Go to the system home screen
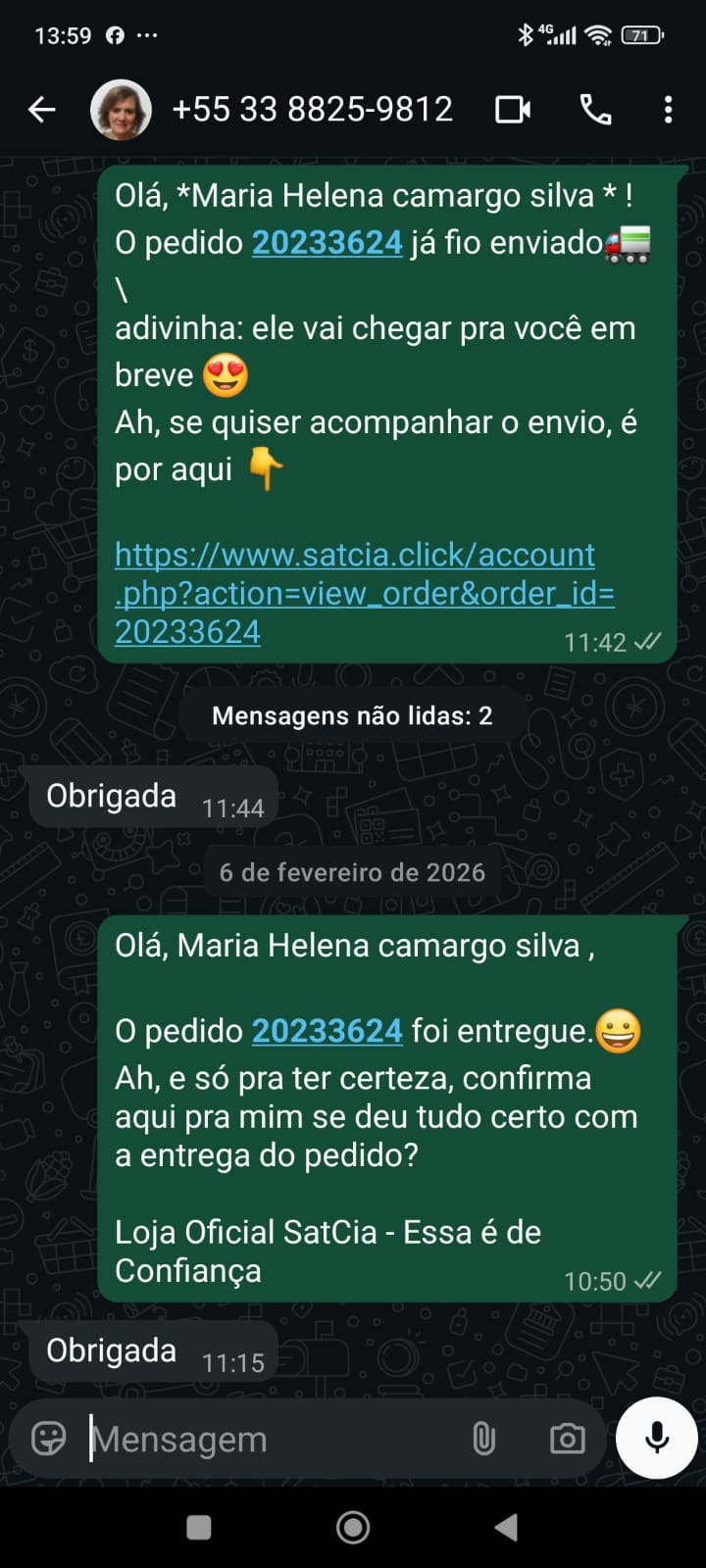This screenshot has width=706, height=1568. (353, 1527)
